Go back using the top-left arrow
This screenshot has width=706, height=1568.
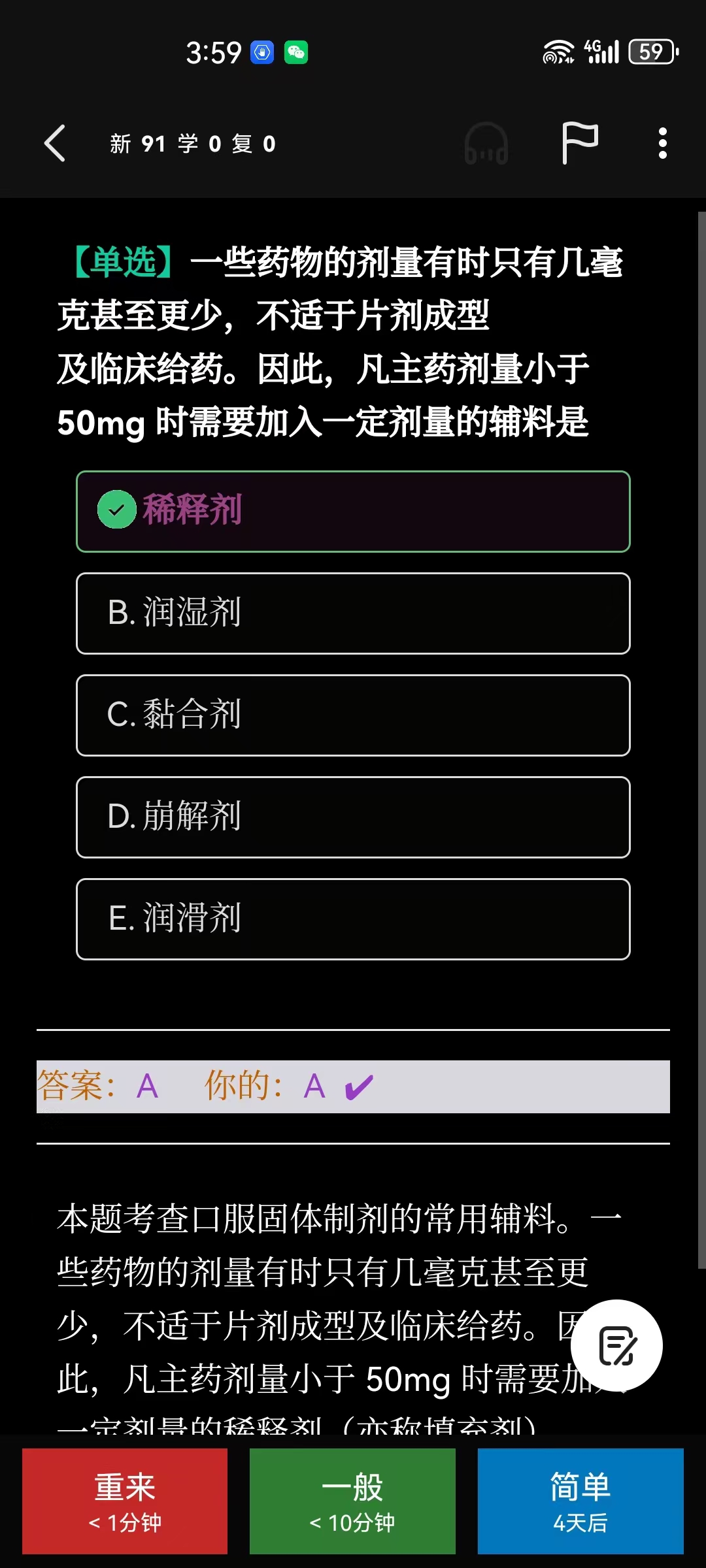(x=55, y=143)
